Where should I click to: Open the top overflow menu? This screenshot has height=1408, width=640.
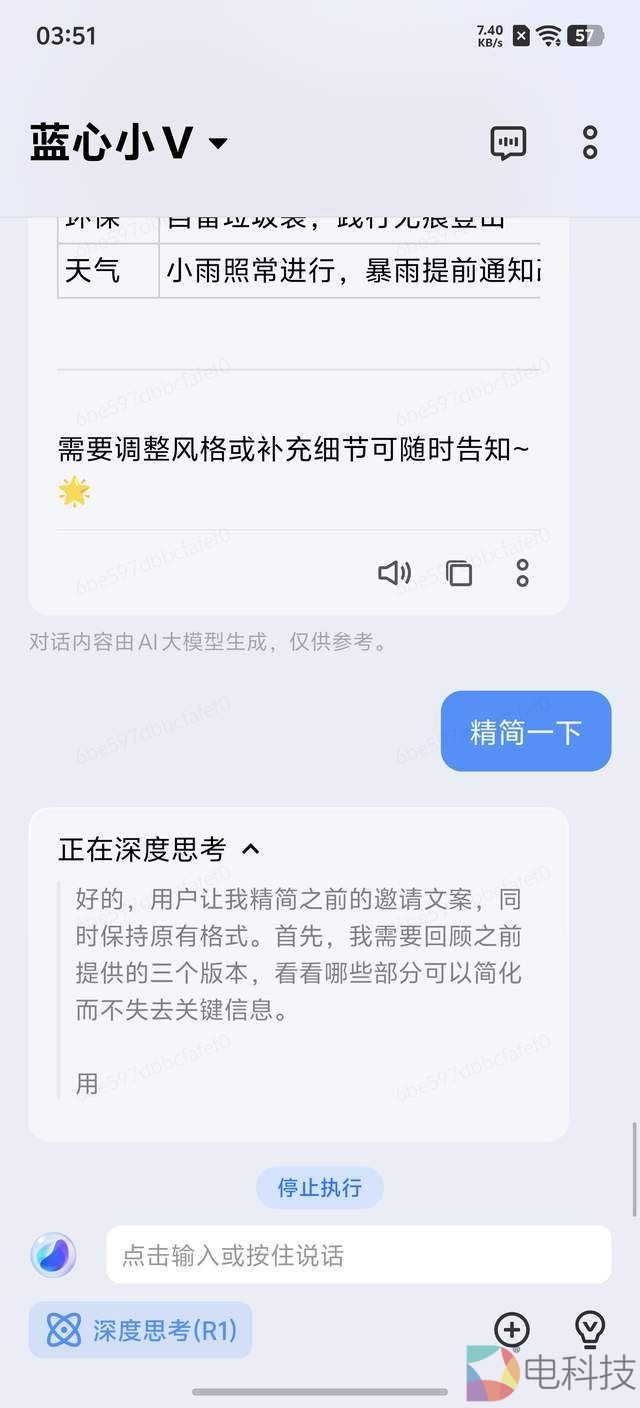[590, 143]
